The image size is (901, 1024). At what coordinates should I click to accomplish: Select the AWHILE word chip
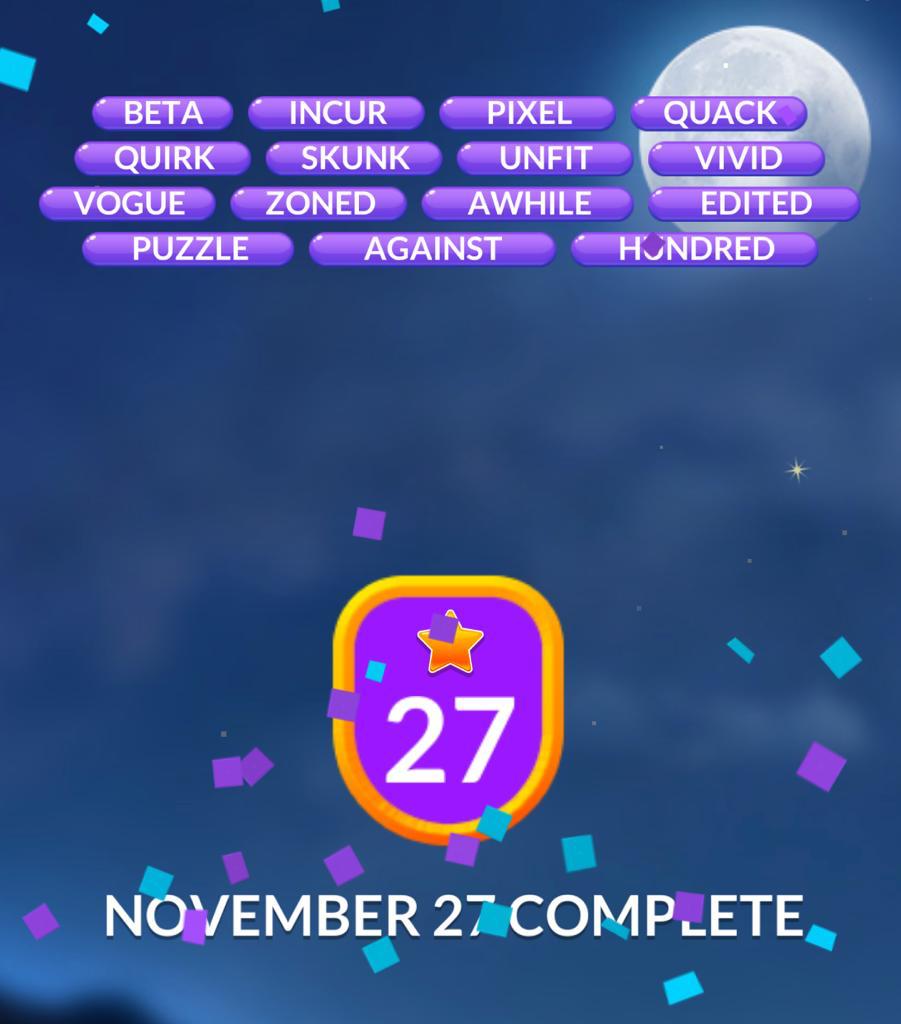(x=527, y=204)
